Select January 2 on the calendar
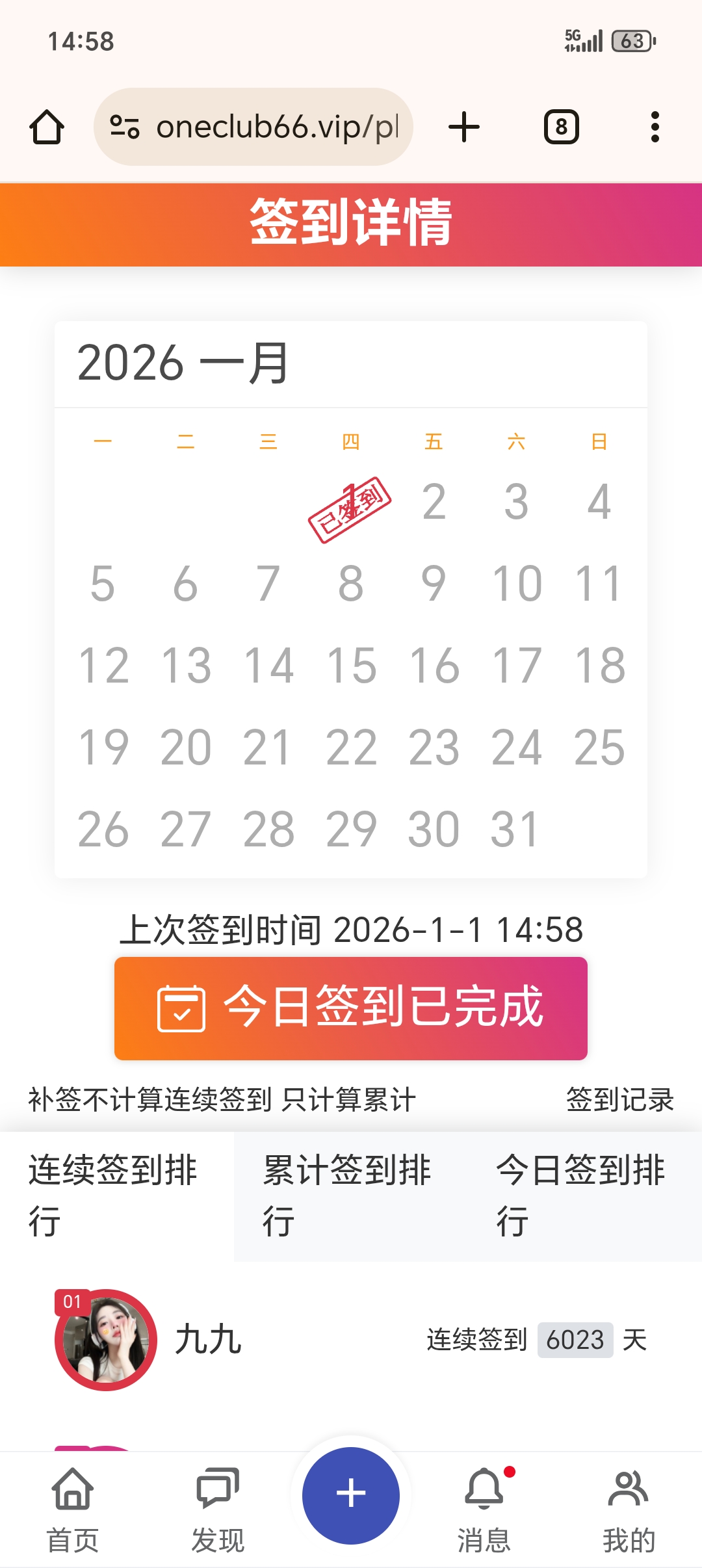The width and height of the screenshot is (702, 1568). 434,502
